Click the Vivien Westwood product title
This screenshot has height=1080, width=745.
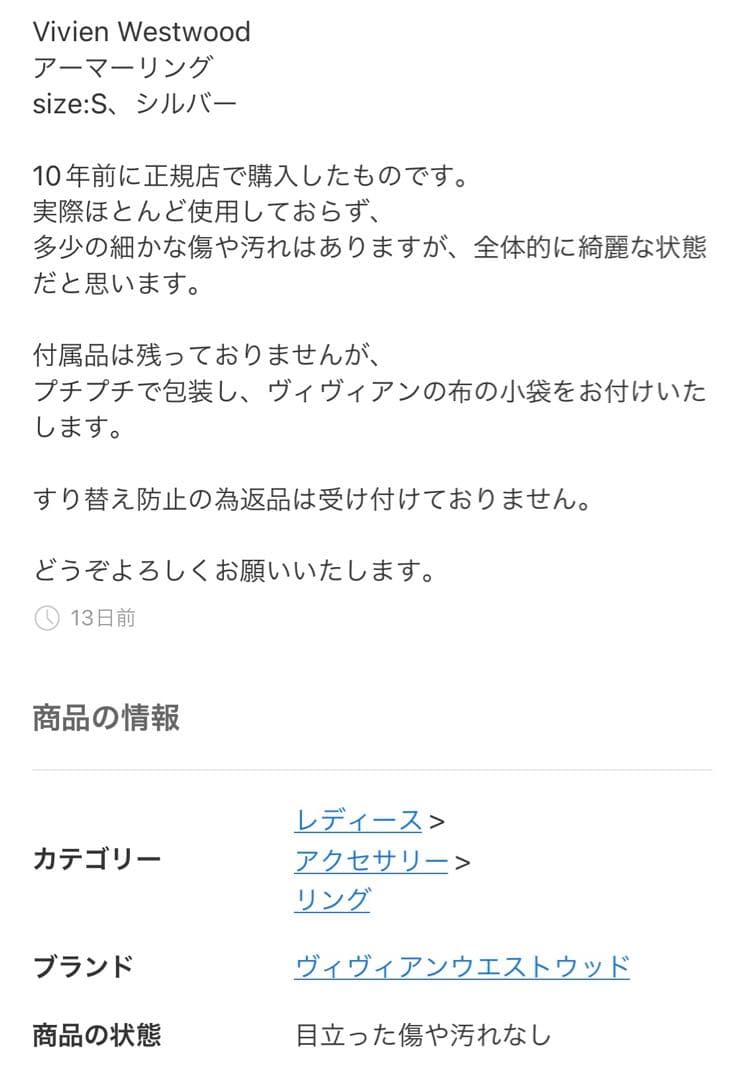[141, 31]
